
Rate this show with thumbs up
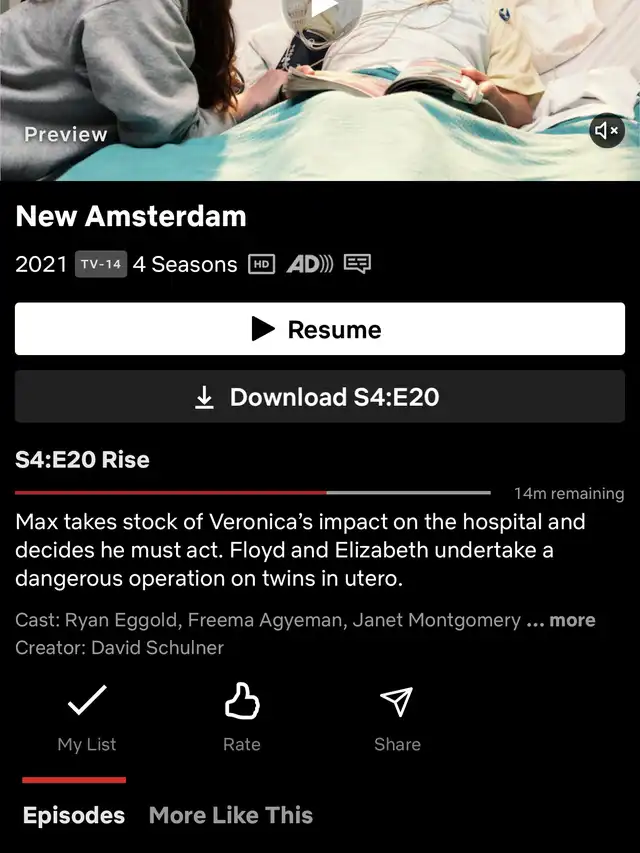pyautogui.click(x=242, y=719)
